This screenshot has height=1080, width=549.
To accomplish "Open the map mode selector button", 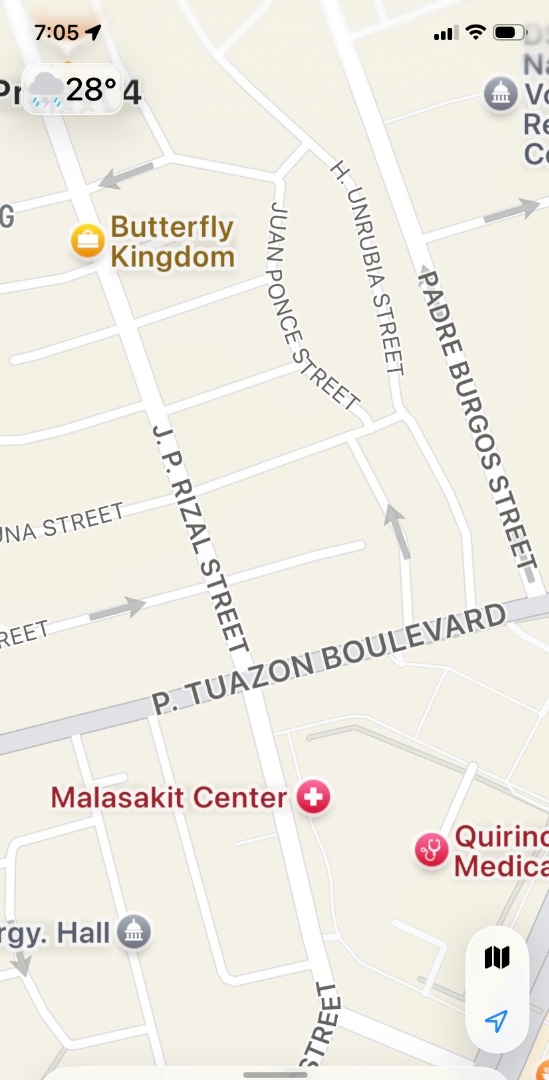I will [x=497, y=957].
